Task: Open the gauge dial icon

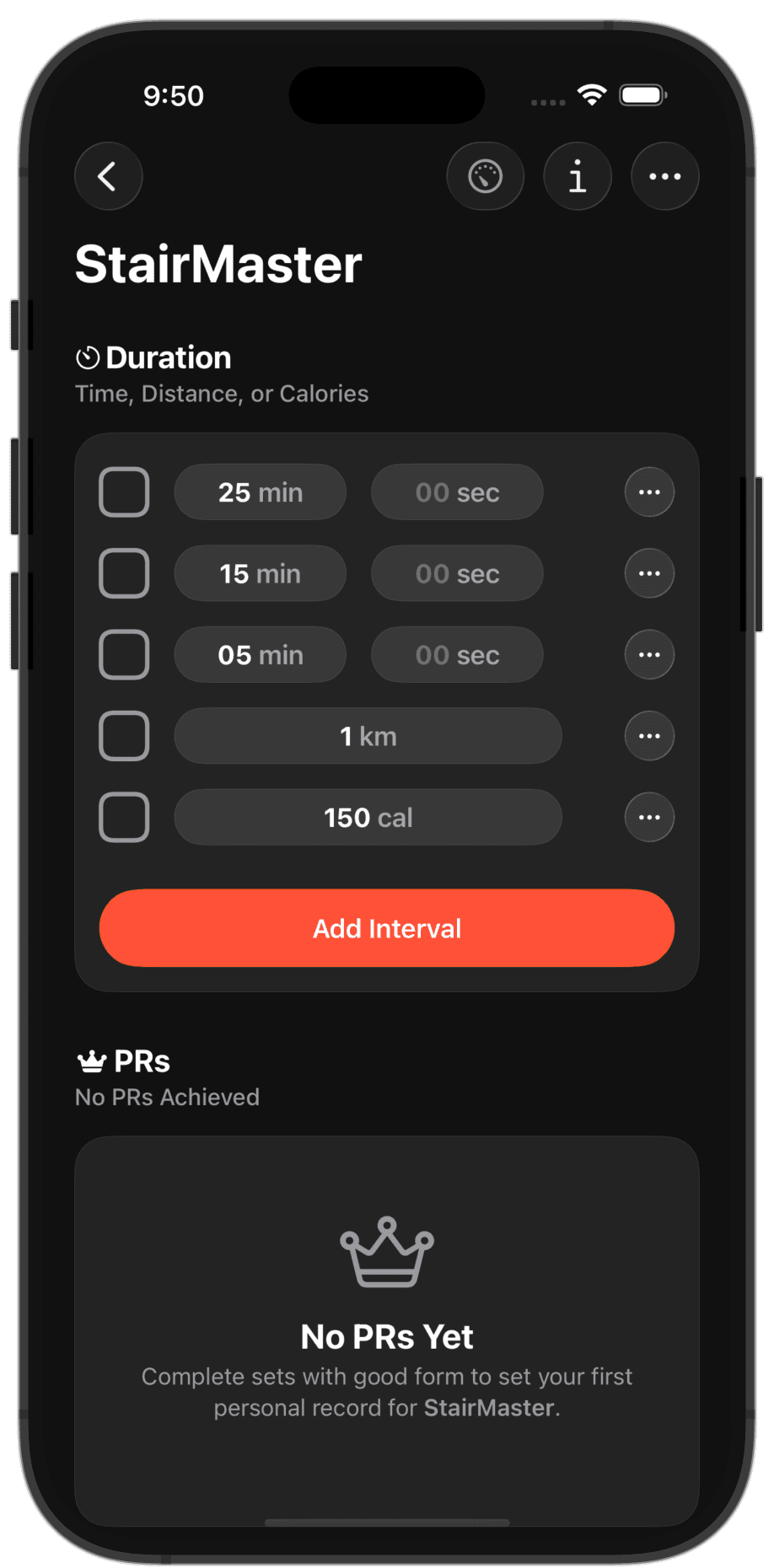Action: pos(485,176)
